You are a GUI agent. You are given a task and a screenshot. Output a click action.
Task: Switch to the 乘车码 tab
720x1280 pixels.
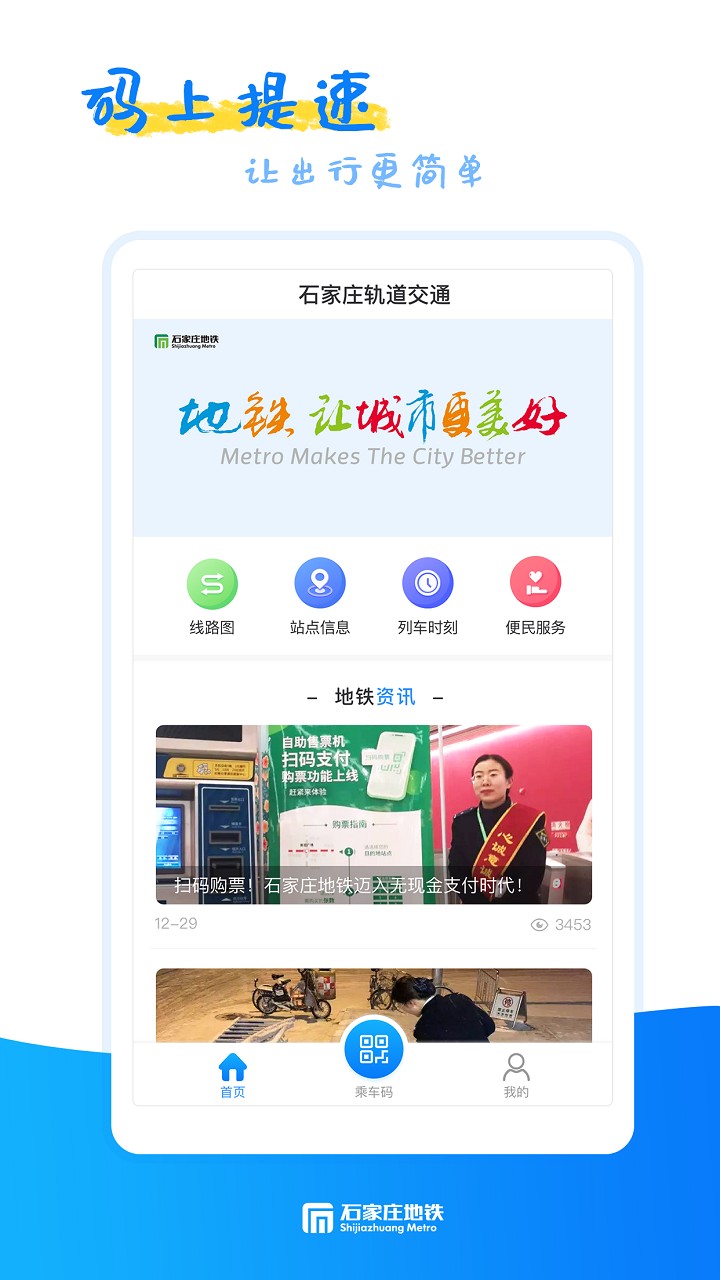click(x=373, y=1060)
